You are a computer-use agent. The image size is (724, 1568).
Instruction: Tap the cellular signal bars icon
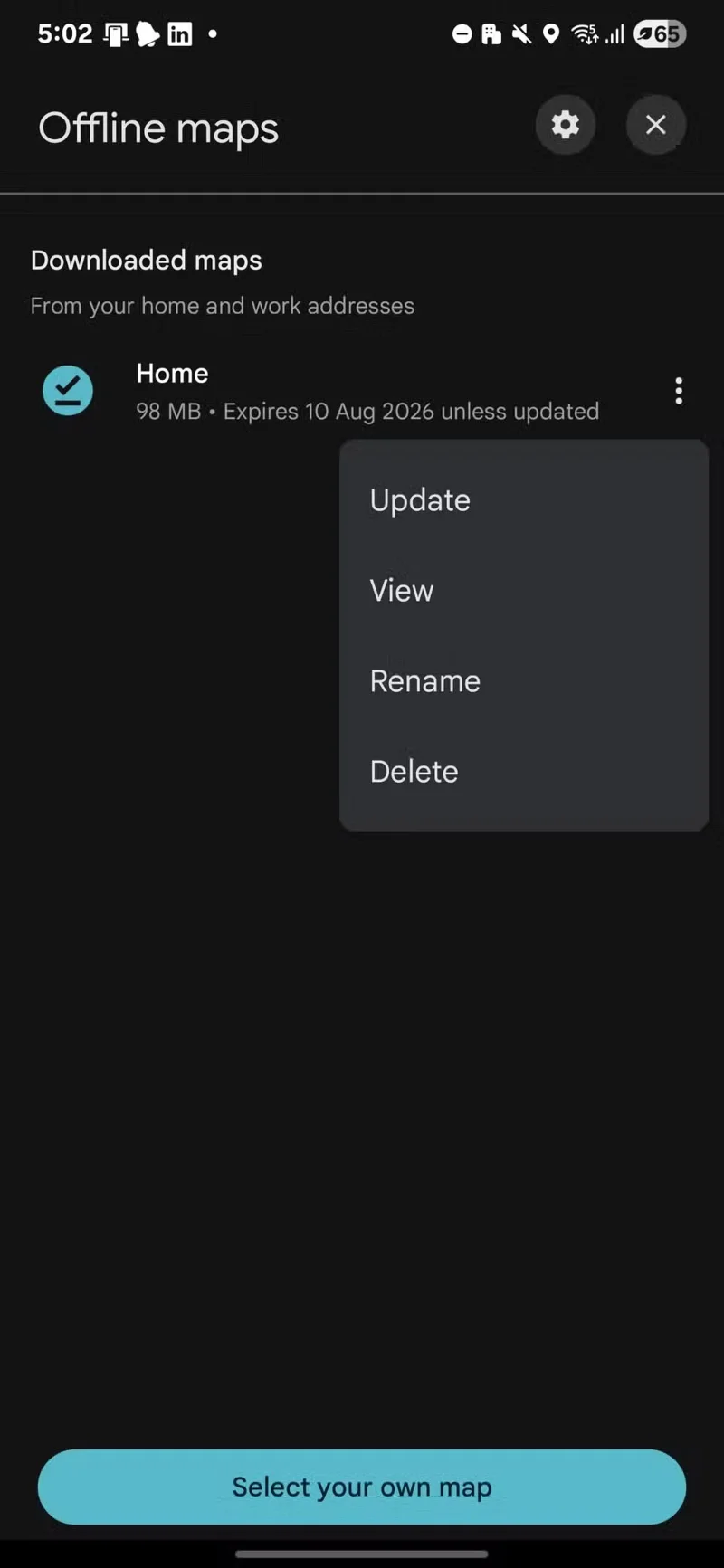tap(614, 33)
